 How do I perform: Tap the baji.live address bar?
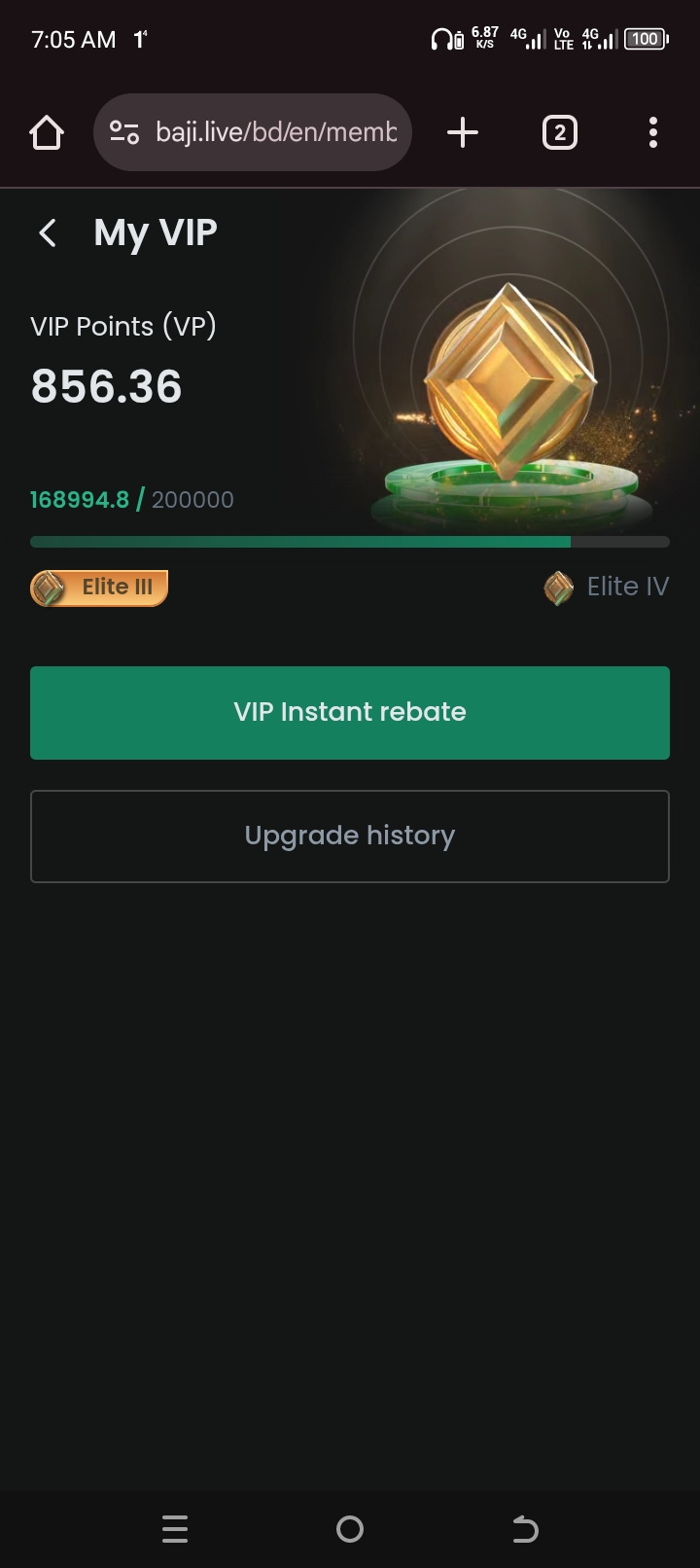click(x=275, y=132)
